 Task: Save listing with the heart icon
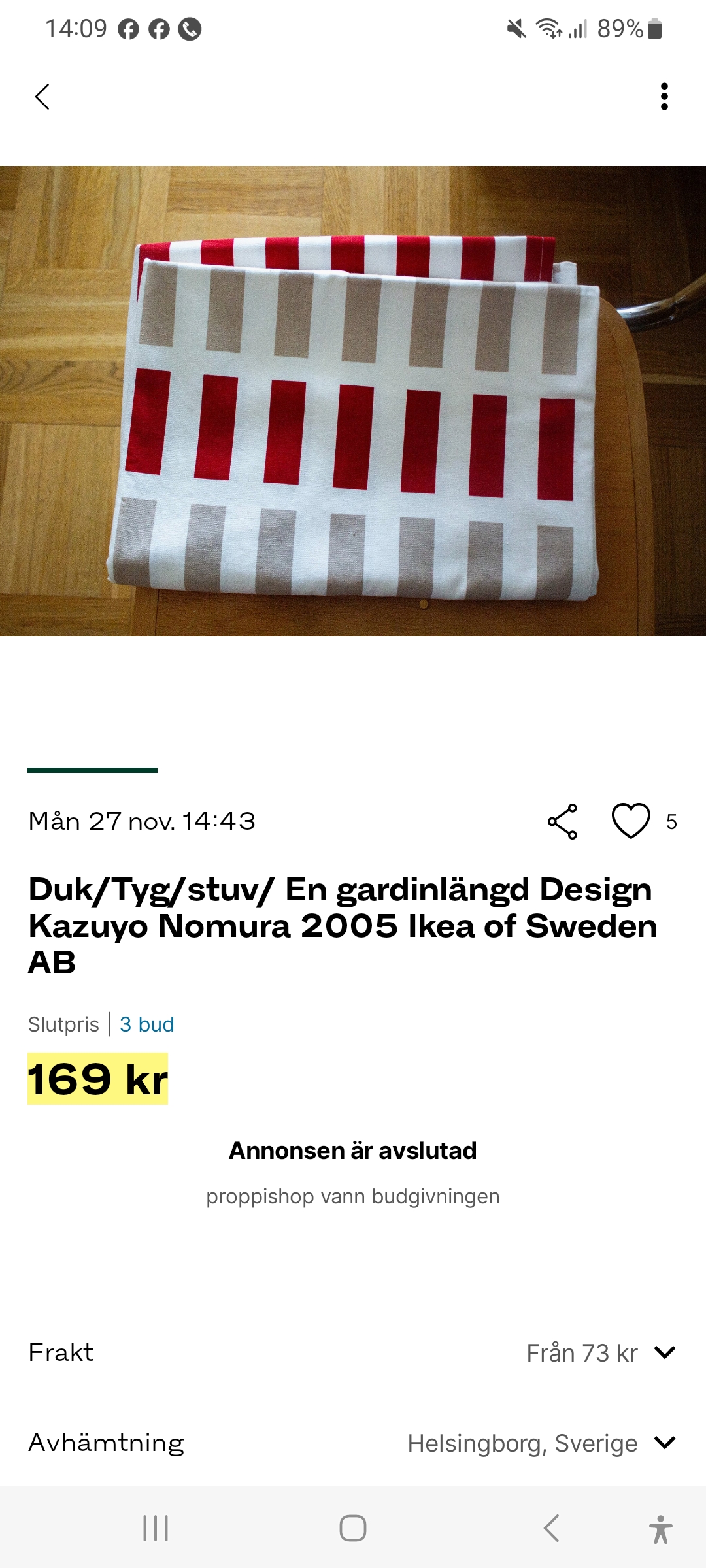click(x=631, y=821)
